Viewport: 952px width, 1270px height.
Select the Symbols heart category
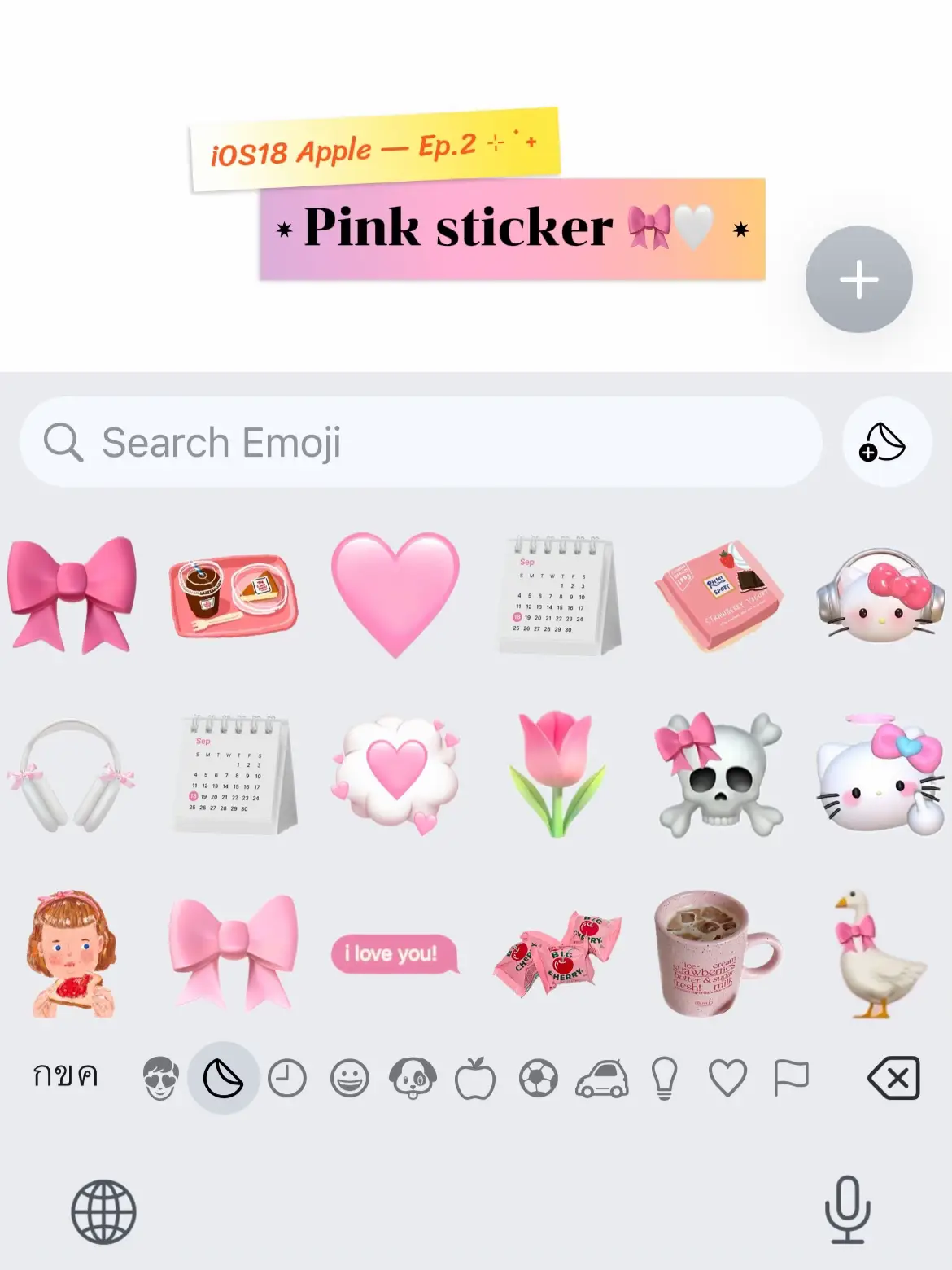coord(727,1077)
